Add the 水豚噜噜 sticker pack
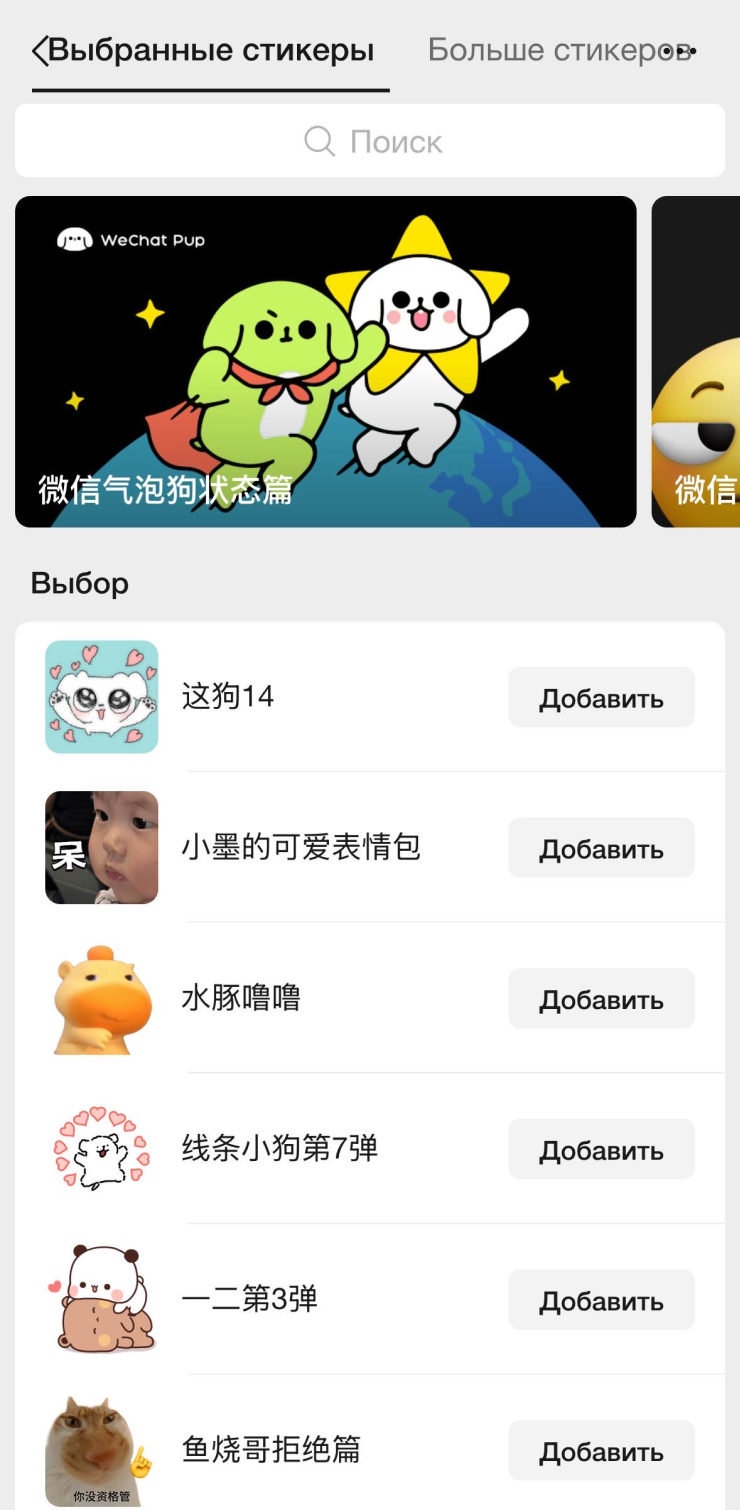 601,999
